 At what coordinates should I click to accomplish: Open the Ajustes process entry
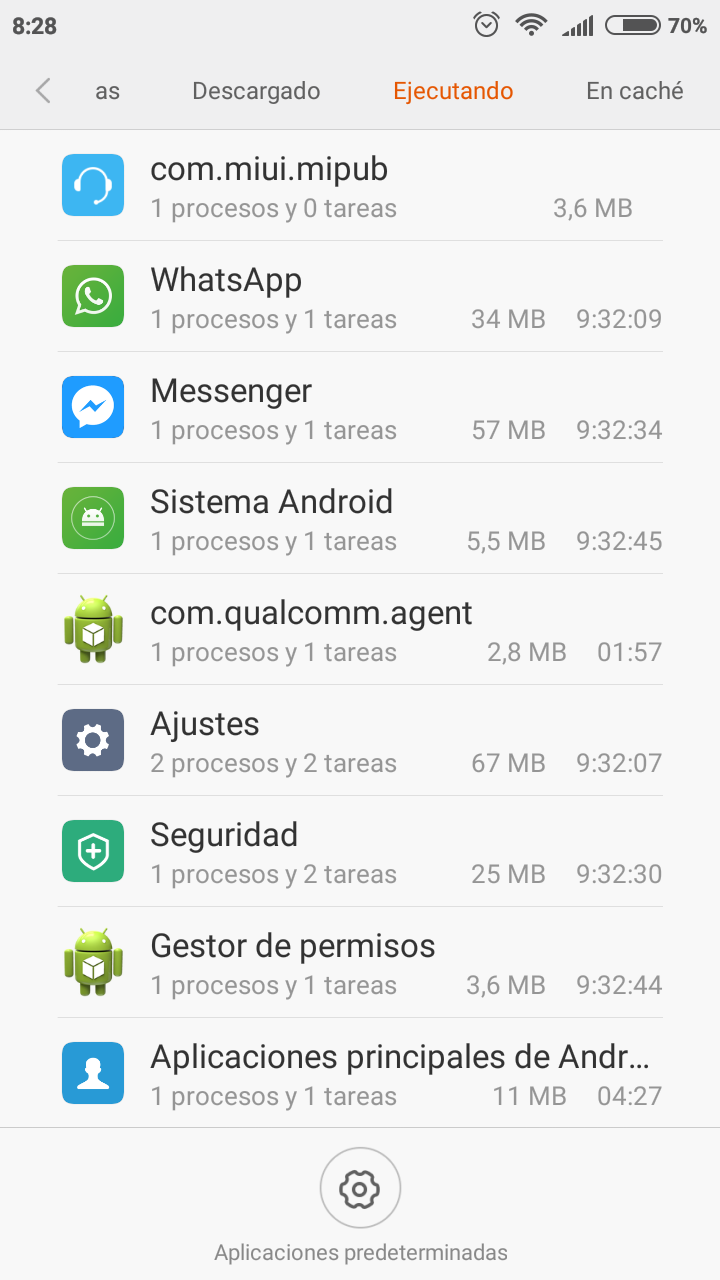click(360, 740)
